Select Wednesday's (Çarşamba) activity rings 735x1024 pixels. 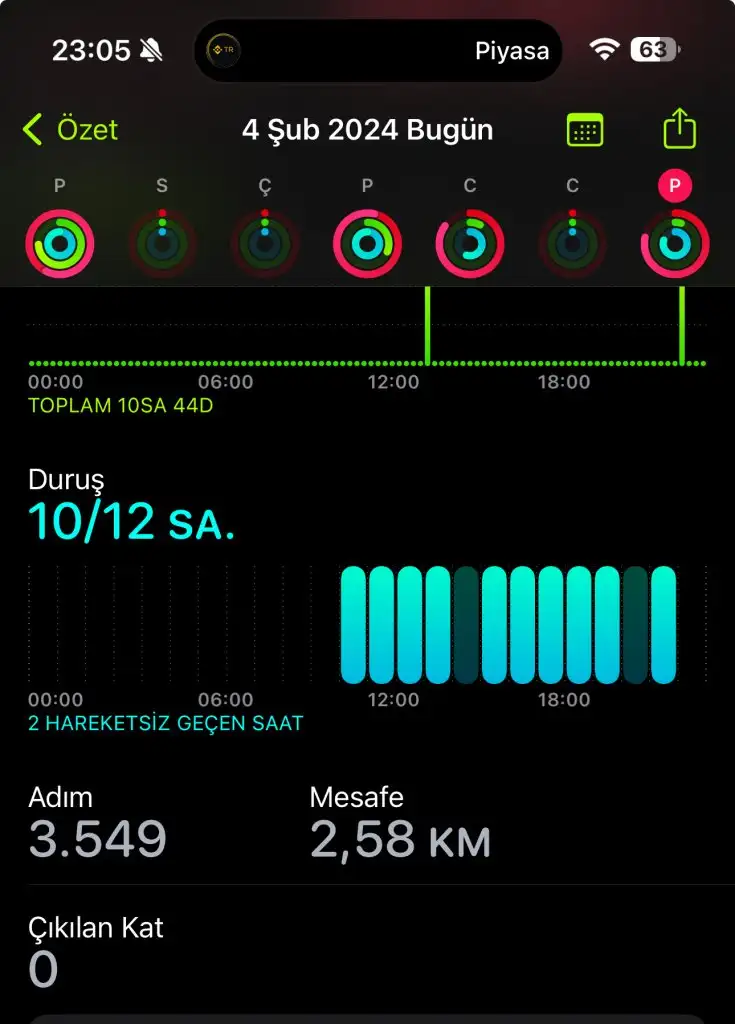(265, 242)
